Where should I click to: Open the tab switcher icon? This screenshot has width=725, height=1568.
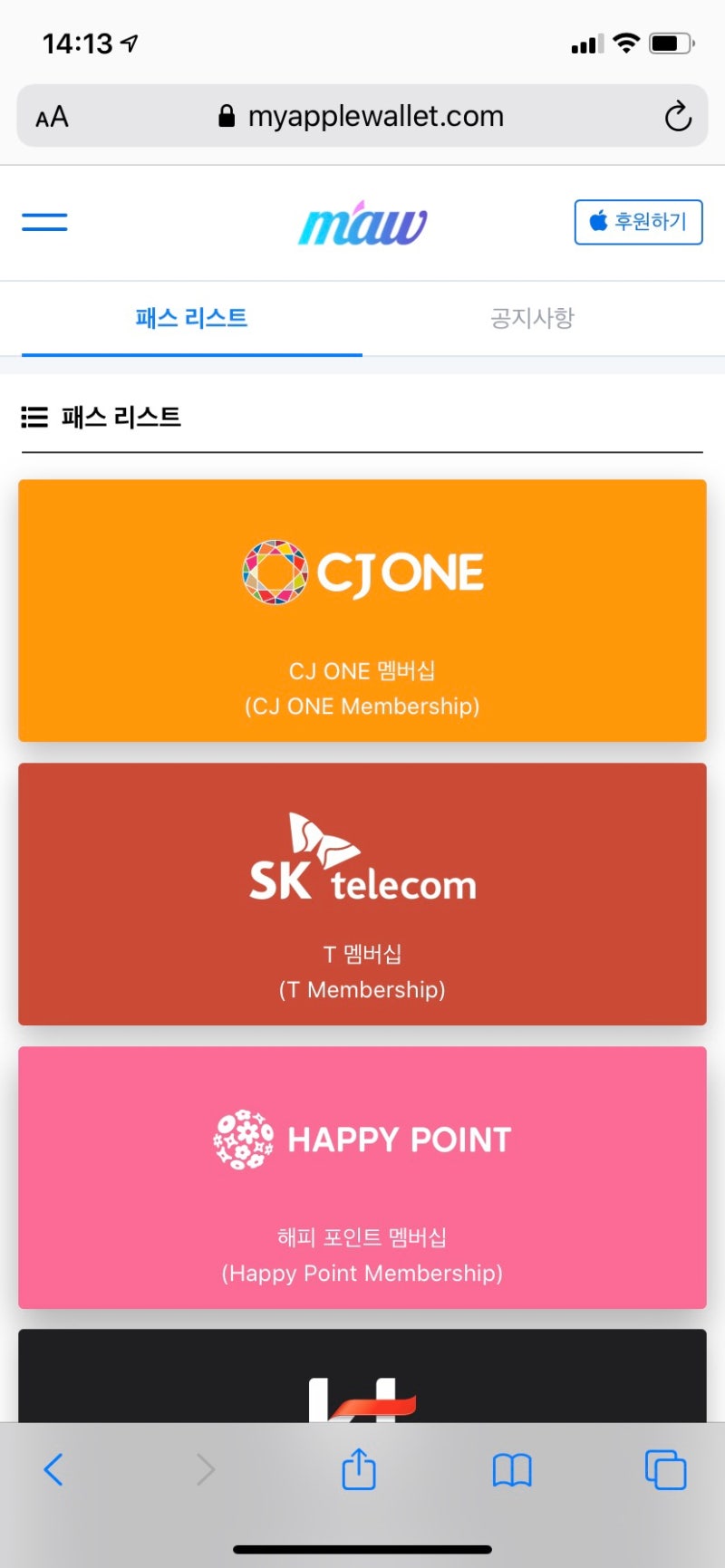[666, 1469]
